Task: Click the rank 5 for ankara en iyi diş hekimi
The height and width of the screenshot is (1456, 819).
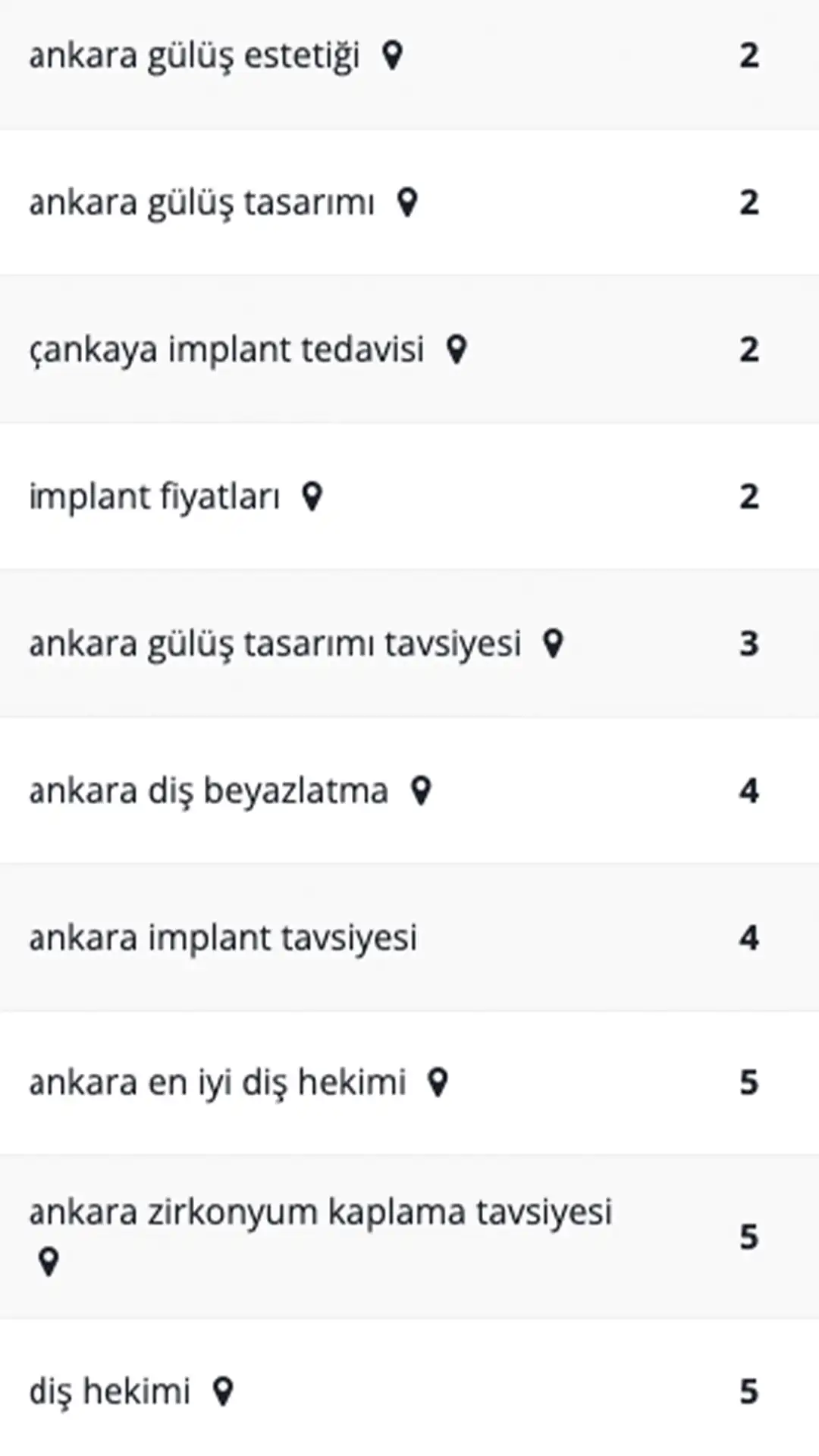Action: coord(749,1084)
